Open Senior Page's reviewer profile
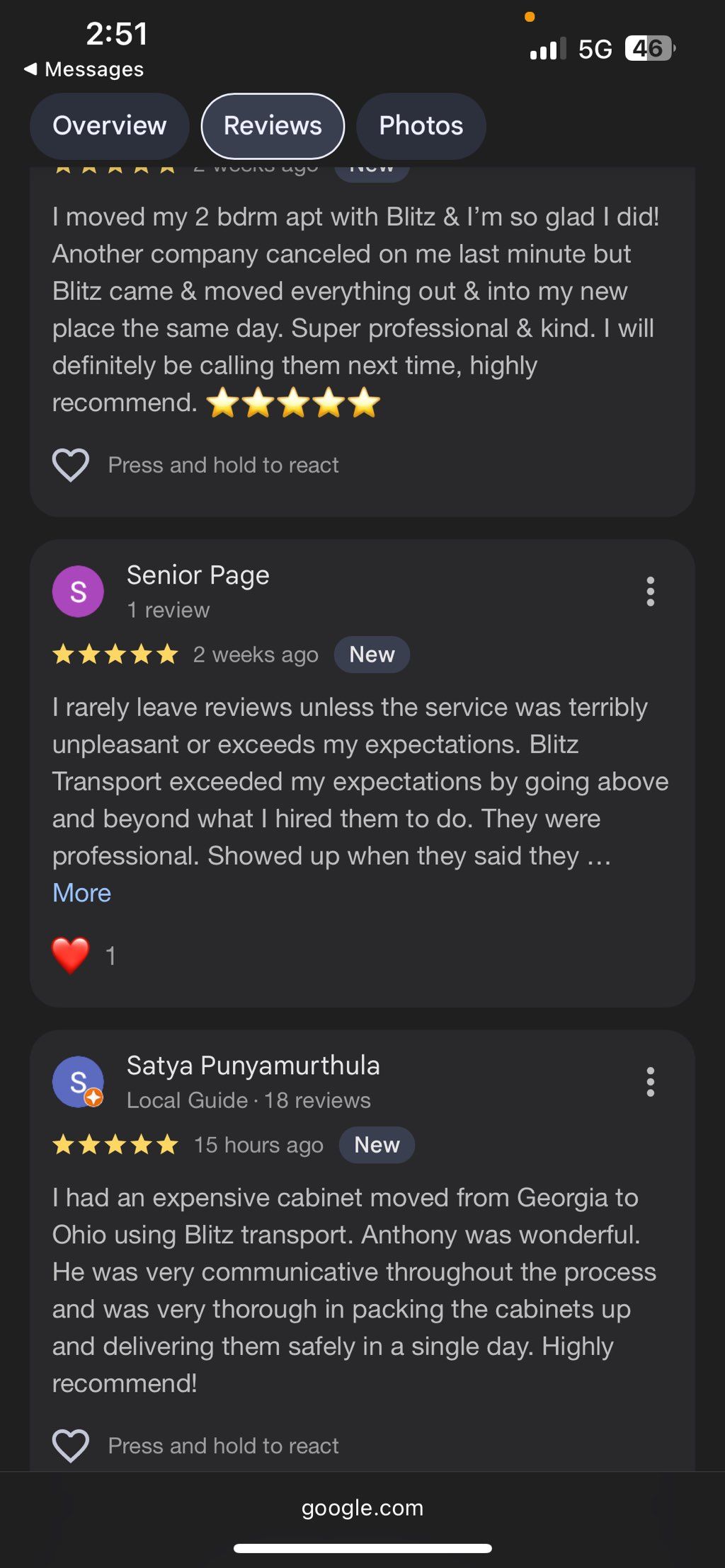 tap(198, 575)
